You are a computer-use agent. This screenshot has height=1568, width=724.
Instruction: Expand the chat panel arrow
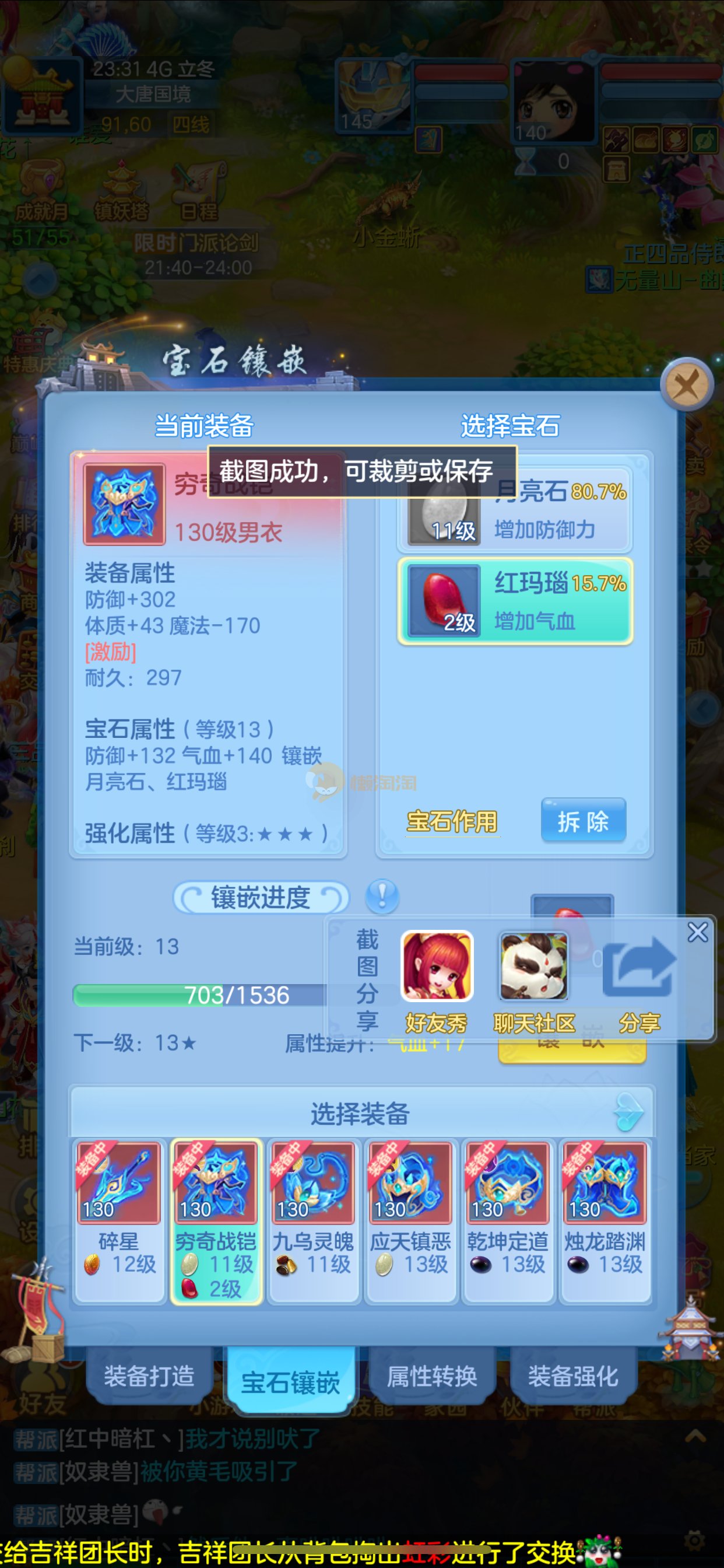[695, 1438]
